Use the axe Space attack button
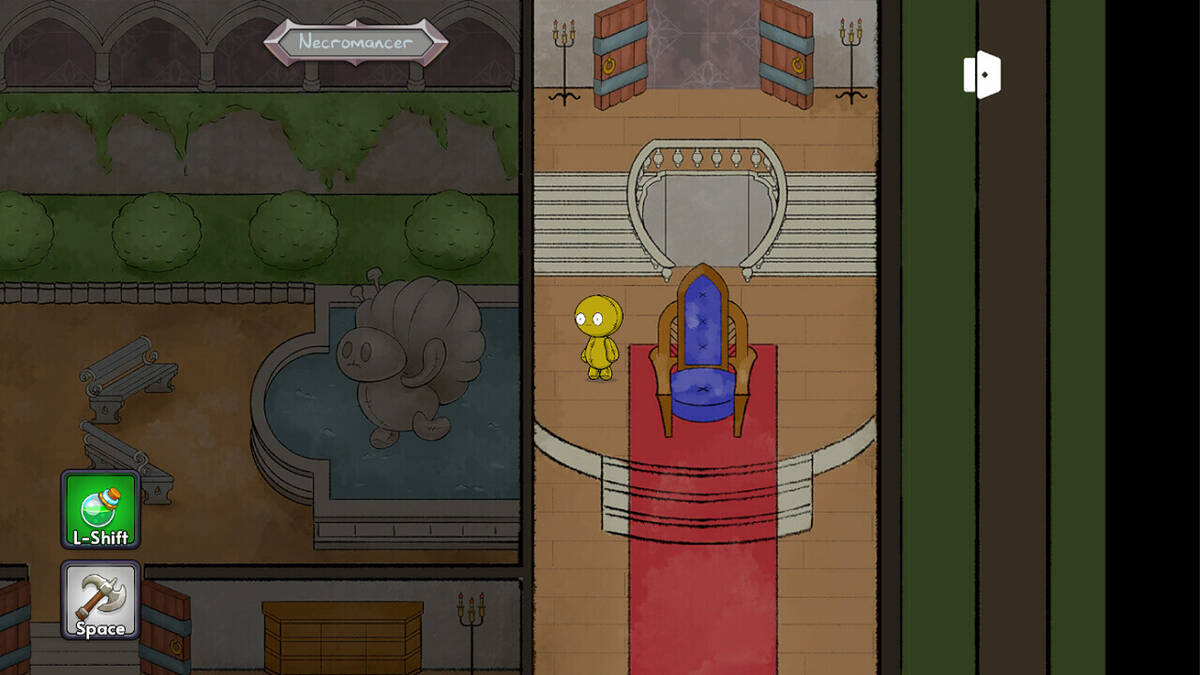This screenshot has width=1200, height=675. (x=100, y=600)
